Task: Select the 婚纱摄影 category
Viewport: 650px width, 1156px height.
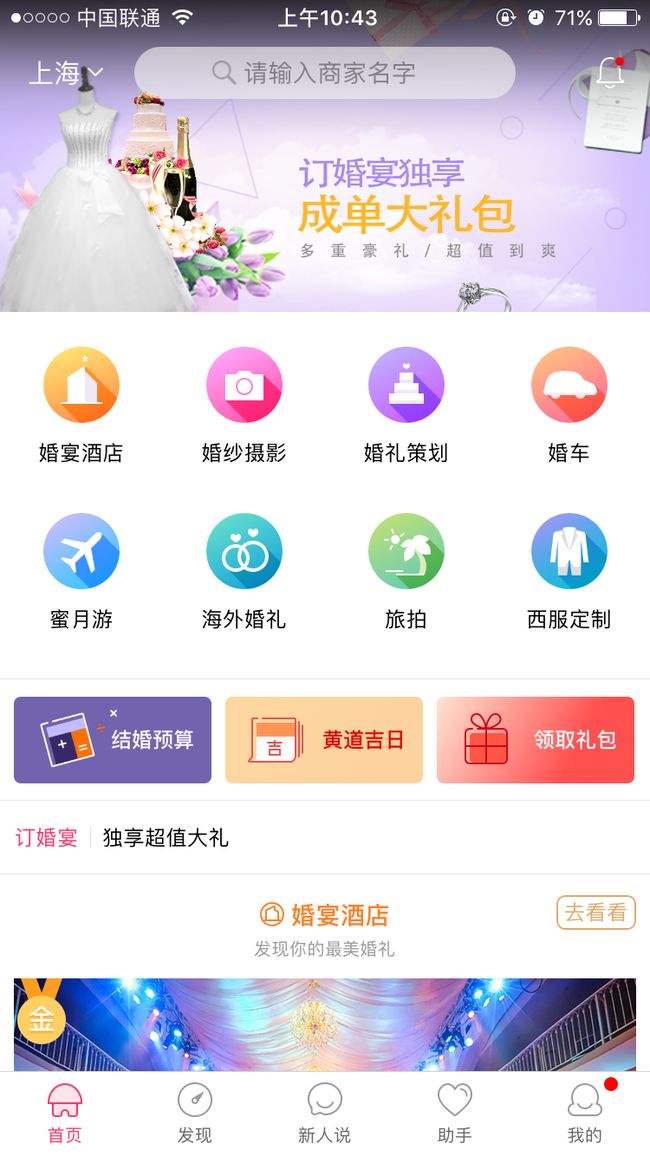Action: pyautogui.click(x=244, y=405)
